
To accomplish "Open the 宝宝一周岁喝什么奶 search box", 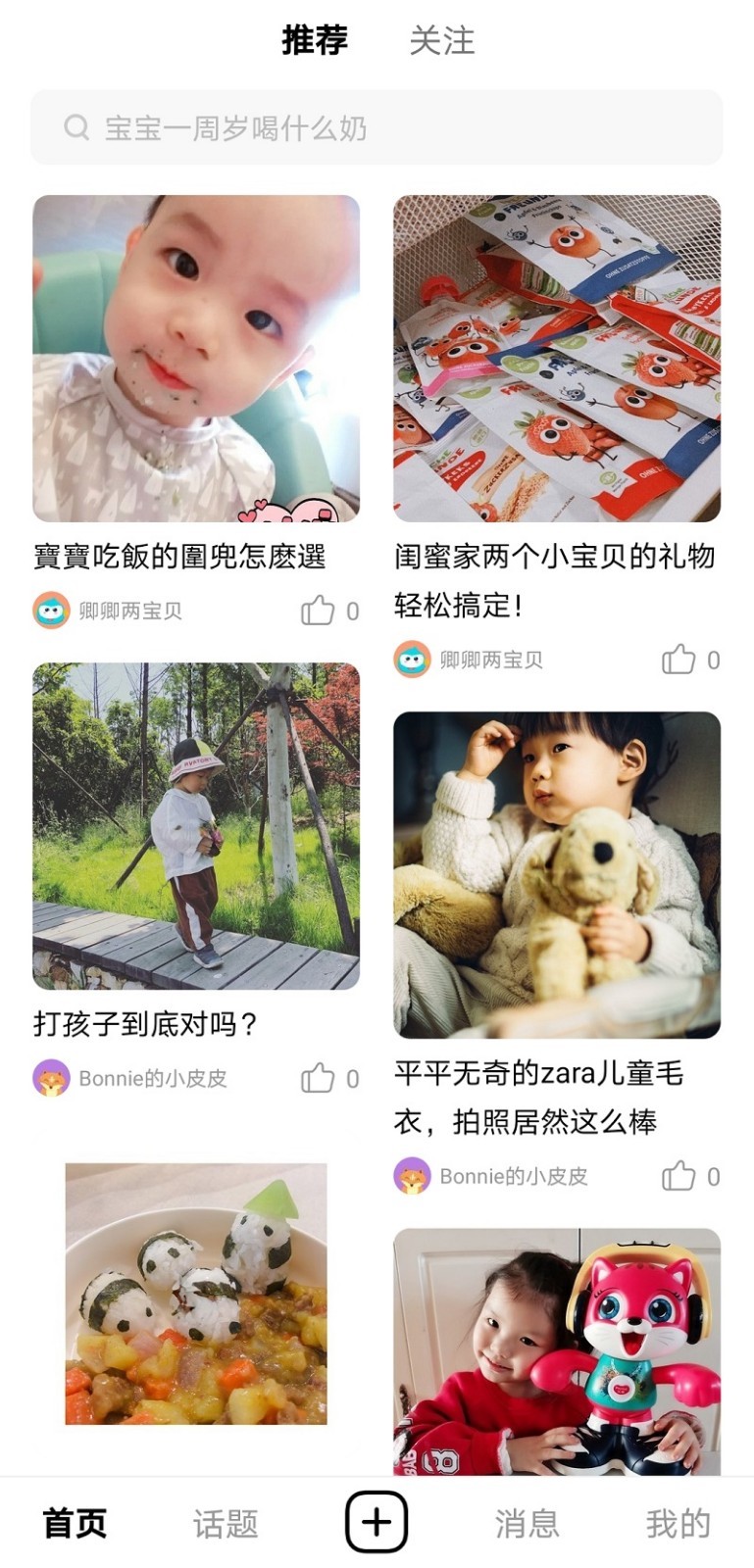I will (x=377, y=127).
